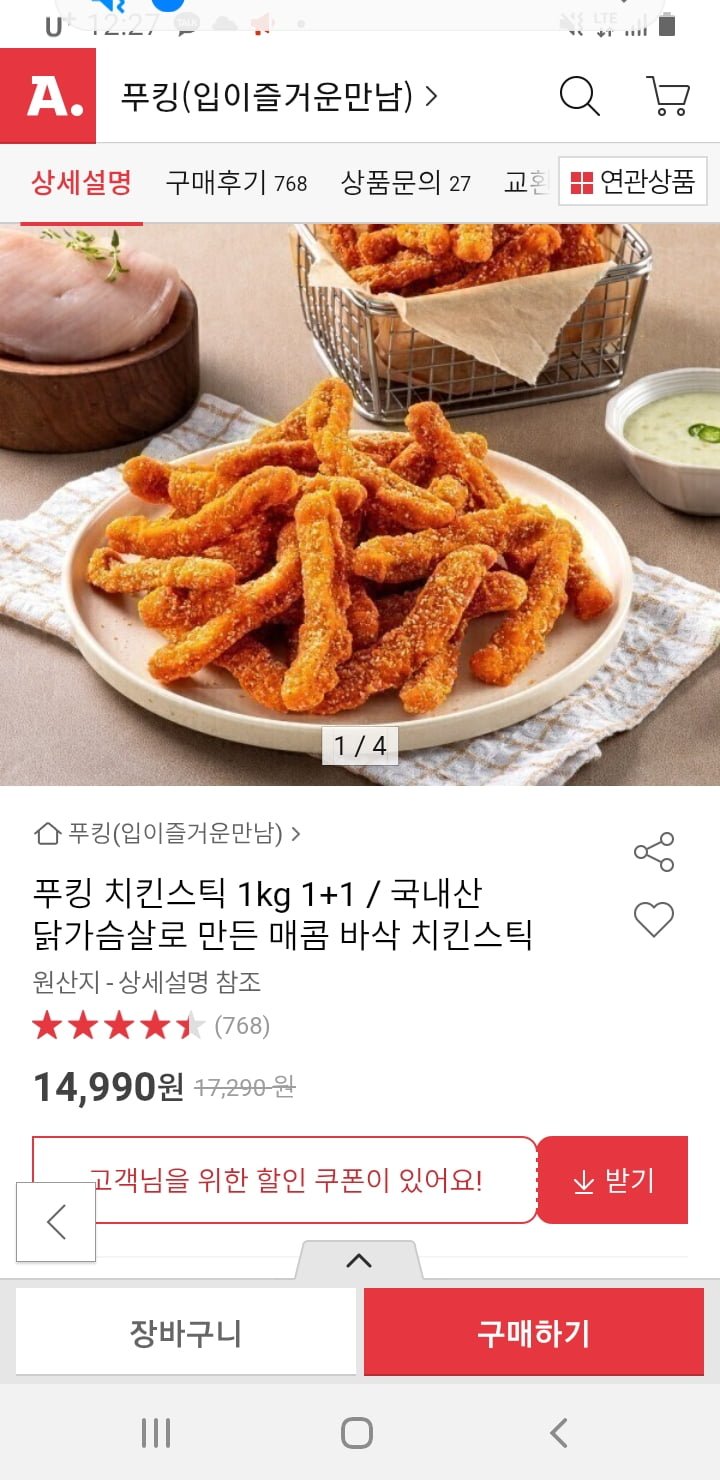Open the shopping cart icon
Screen dimensions: 720x1480
point(667,96)
